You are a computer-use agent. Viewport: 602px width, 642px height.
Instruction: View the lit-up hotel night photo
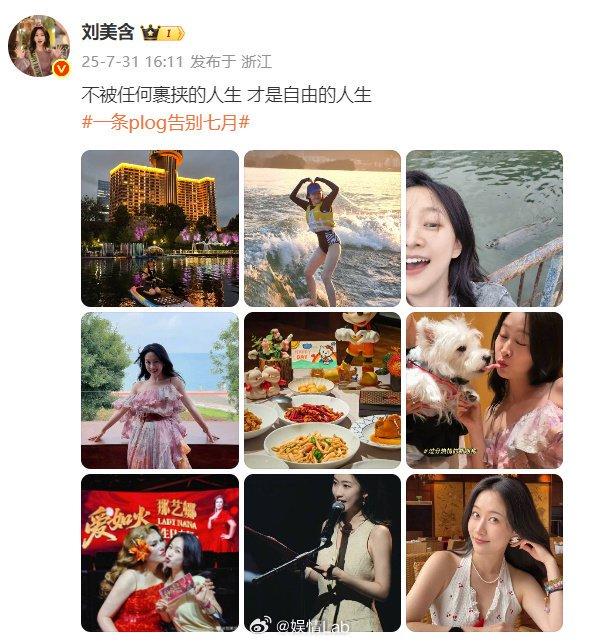click(x=160, y=228)
